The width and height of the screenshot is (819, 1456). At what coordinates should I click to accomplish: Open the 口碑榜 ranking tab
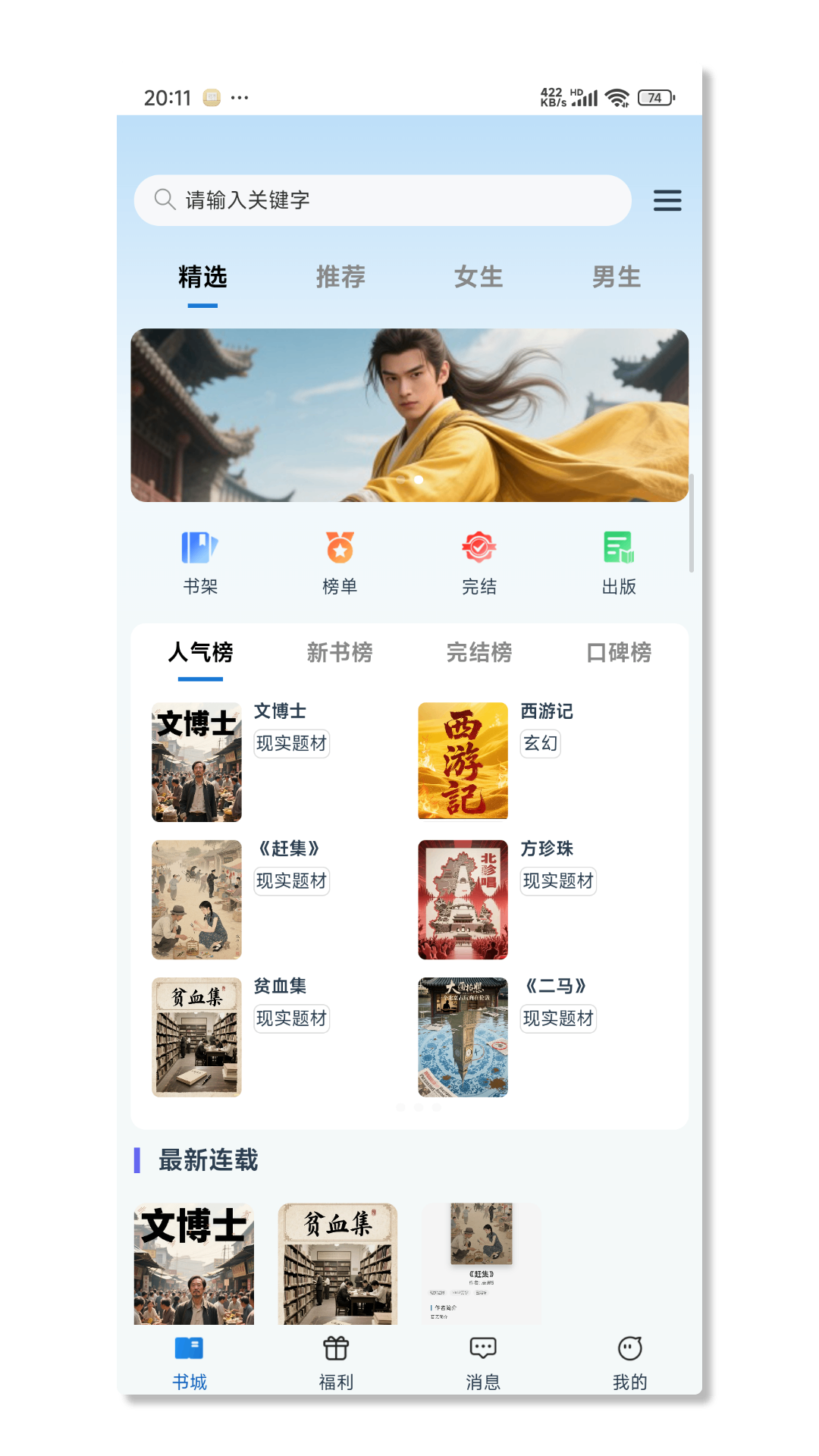coord(619,653)
